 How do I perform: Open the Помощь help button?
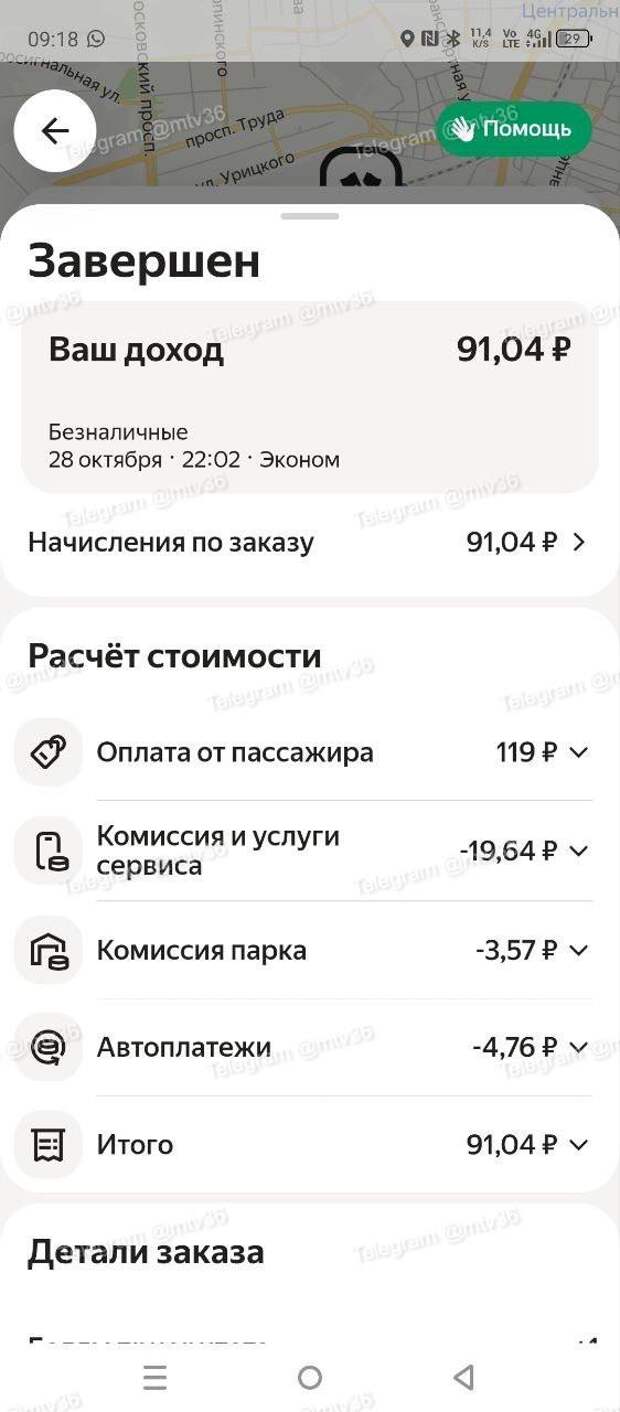513,129
